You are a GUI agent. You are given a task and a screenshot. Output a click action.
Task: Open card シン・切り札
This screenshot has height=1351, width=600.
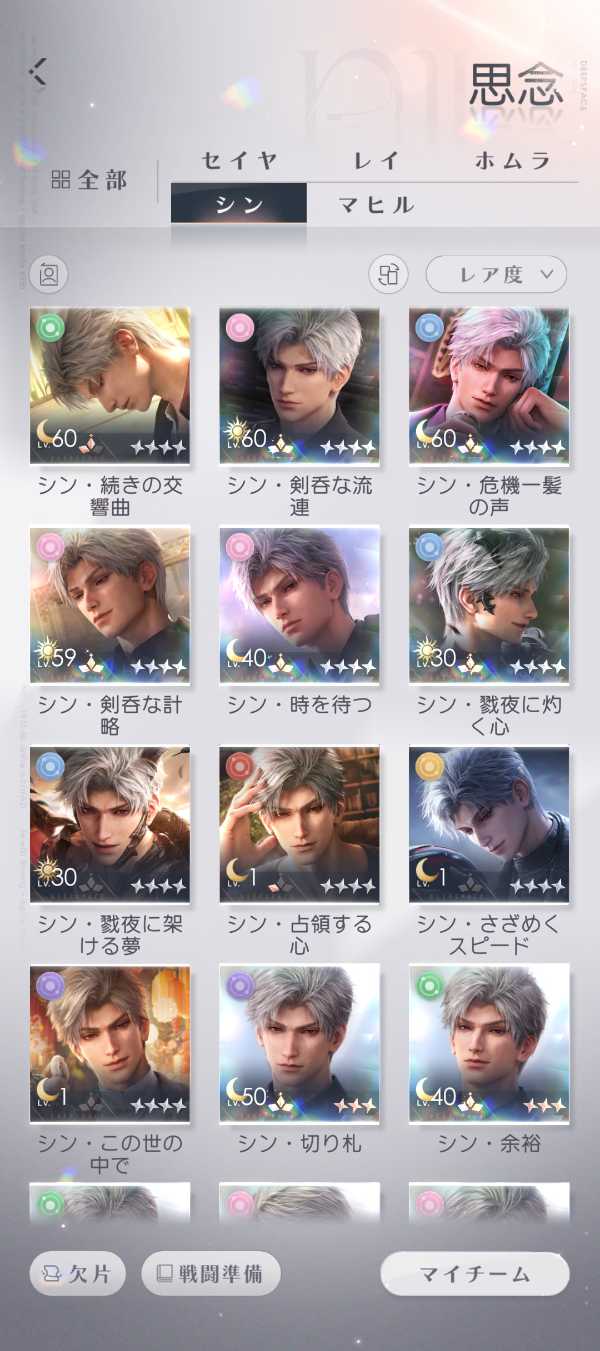(x=299, y=1043)
